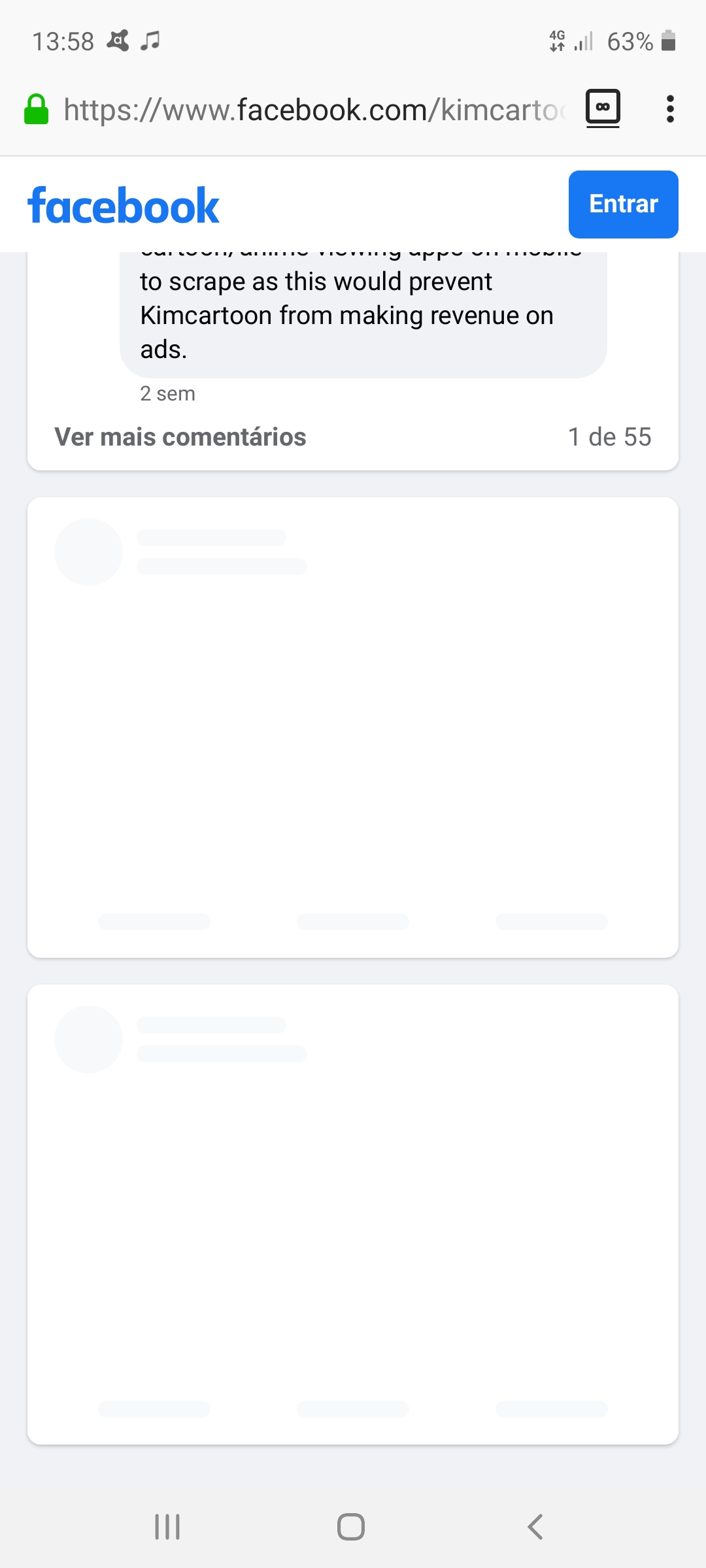Open the browser three-dot overflow menu
Screen dimensions: 706x1568
coord(669,108)
